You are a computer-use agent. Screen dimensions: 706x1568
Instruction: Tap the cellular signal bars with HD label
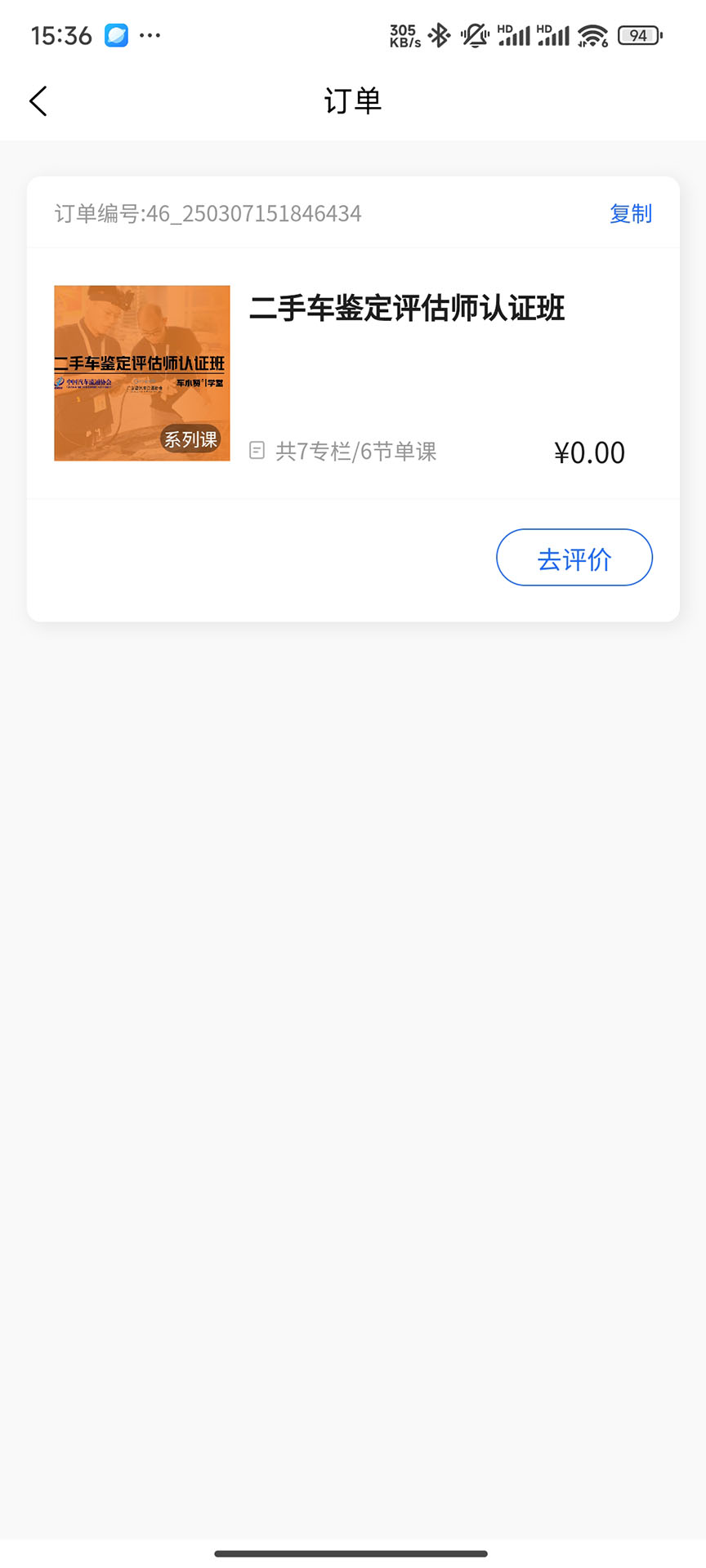point(513,35)
